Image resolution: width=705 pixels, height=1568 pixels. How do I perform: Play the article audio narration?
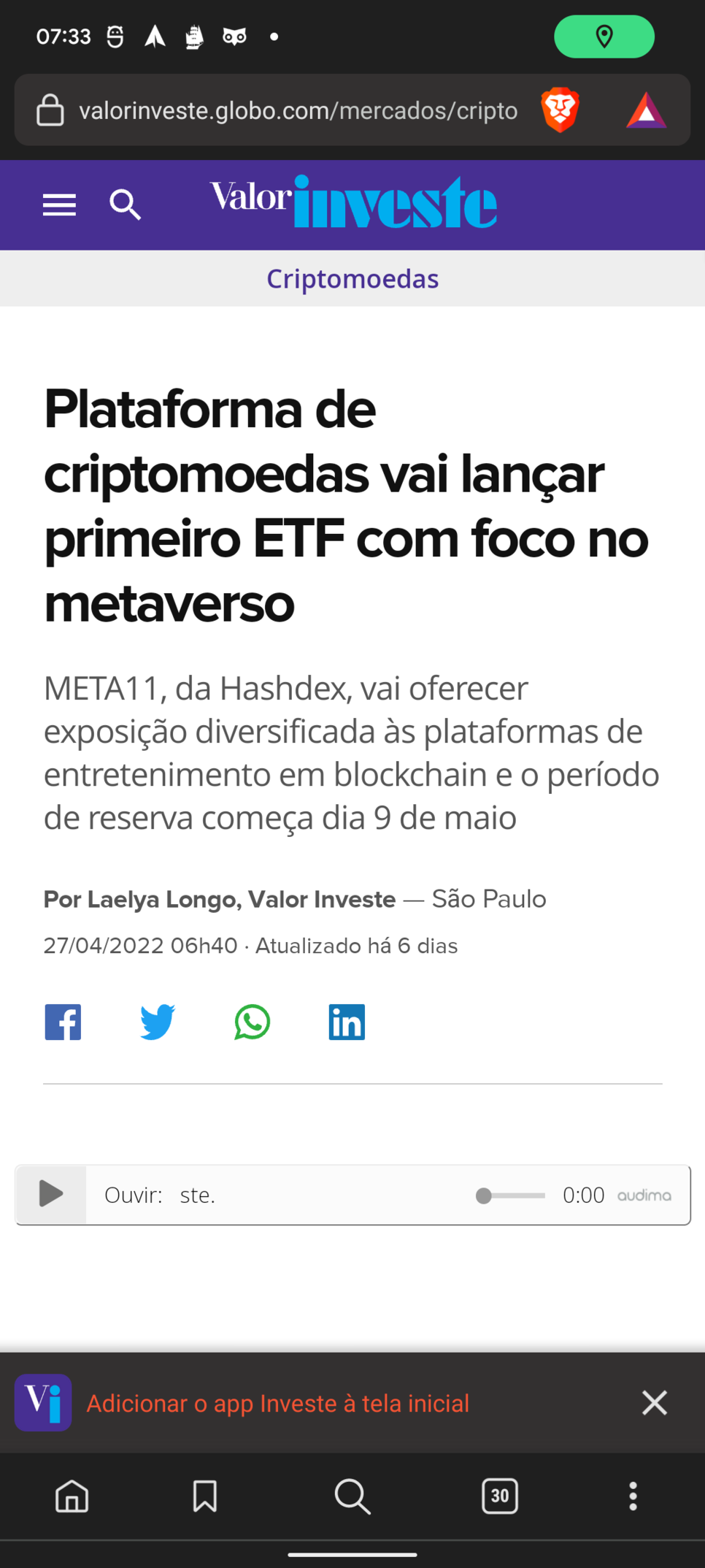50,1194
